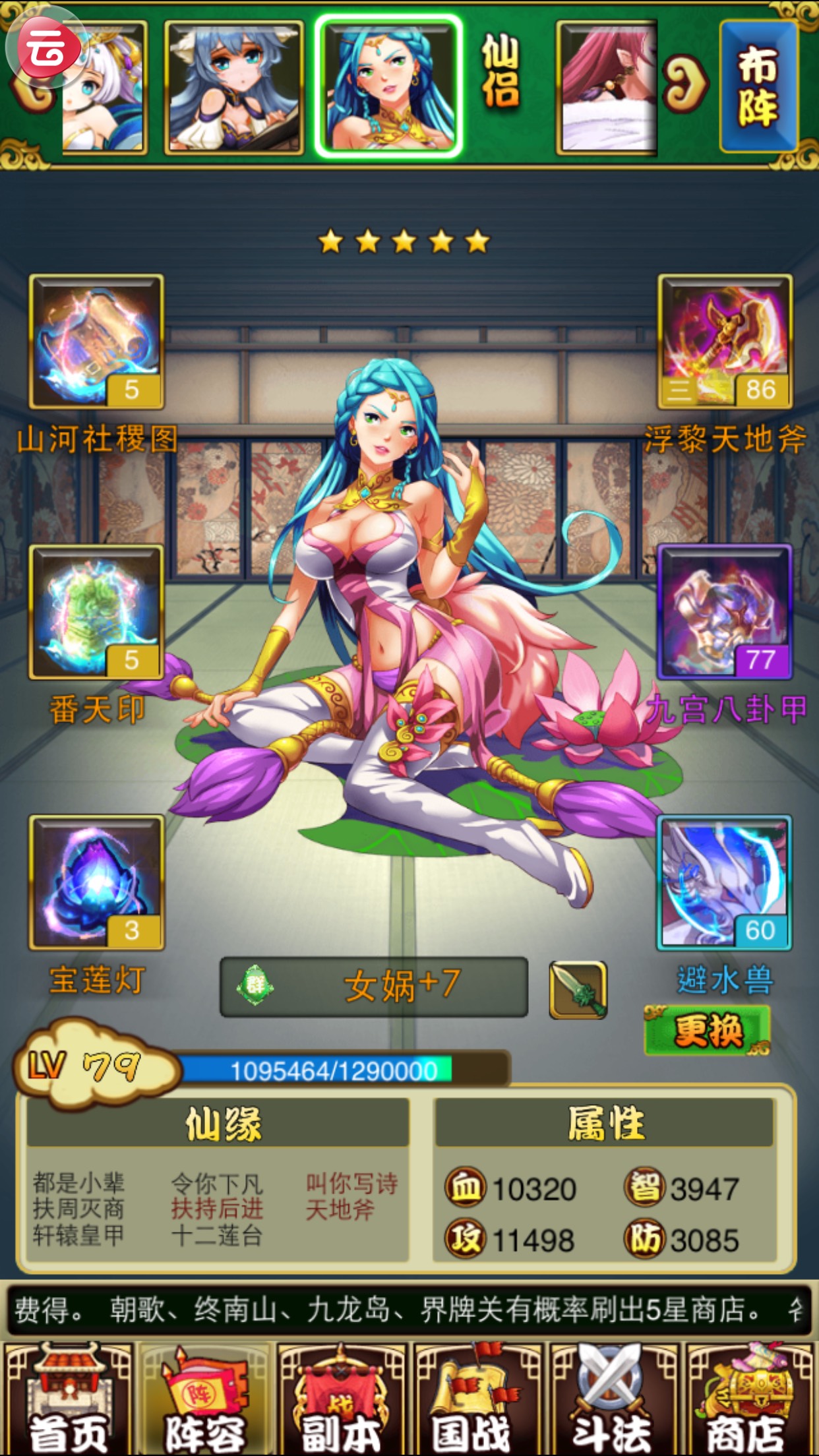This screenshot has width=819, height=1456.
Task: Open the 番天印 equipment slot
Action: (x=96, y=612)
